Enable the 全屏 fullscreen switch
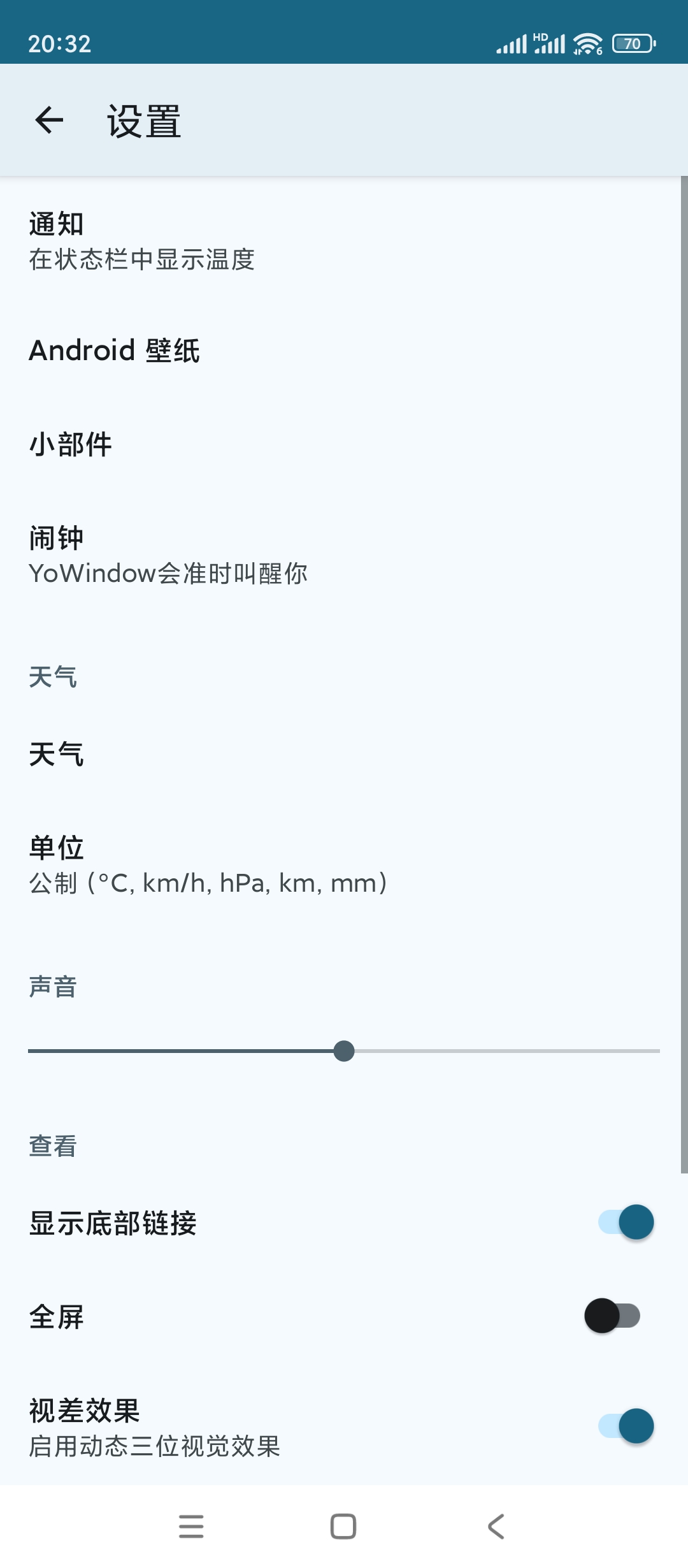 point(612,1316)
